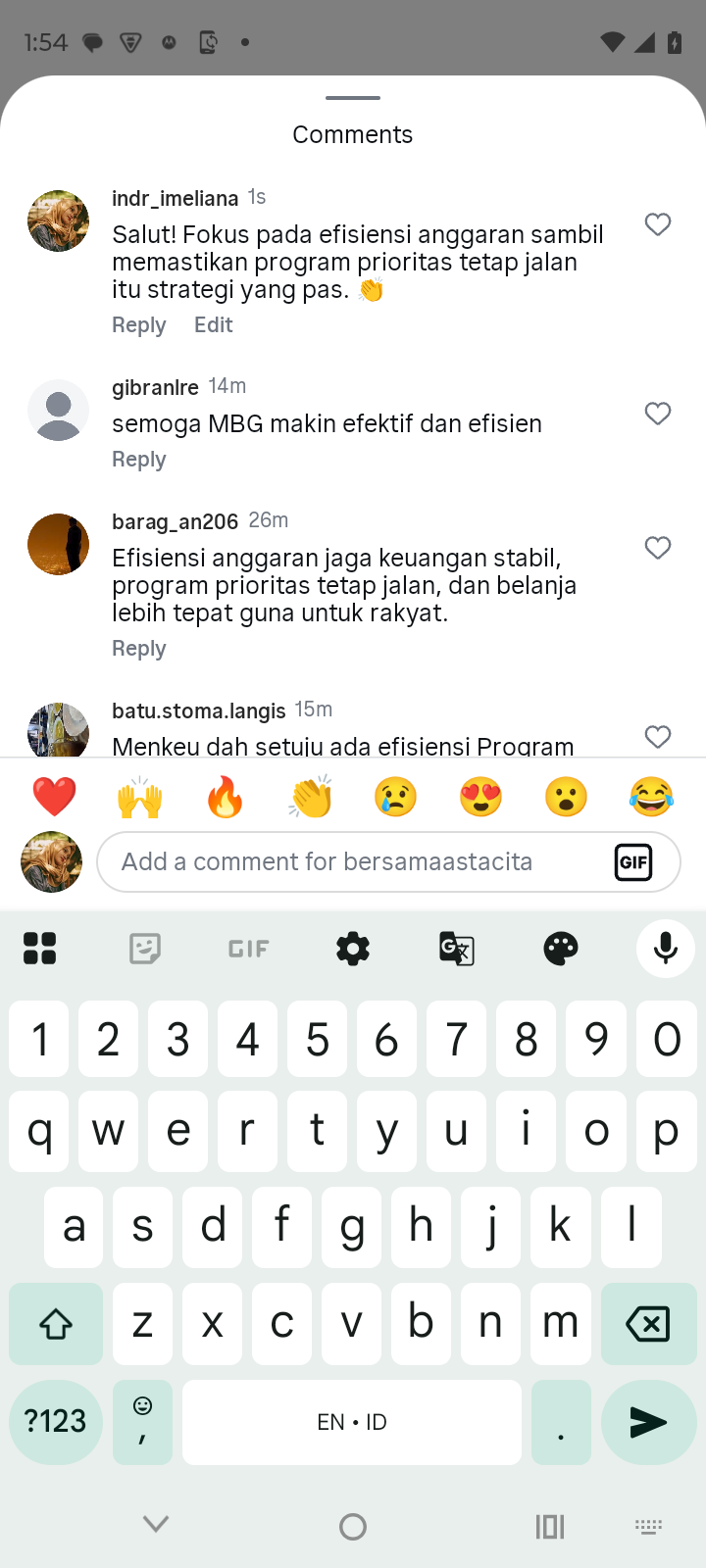Open keyboard settings gear

point(353,949)
